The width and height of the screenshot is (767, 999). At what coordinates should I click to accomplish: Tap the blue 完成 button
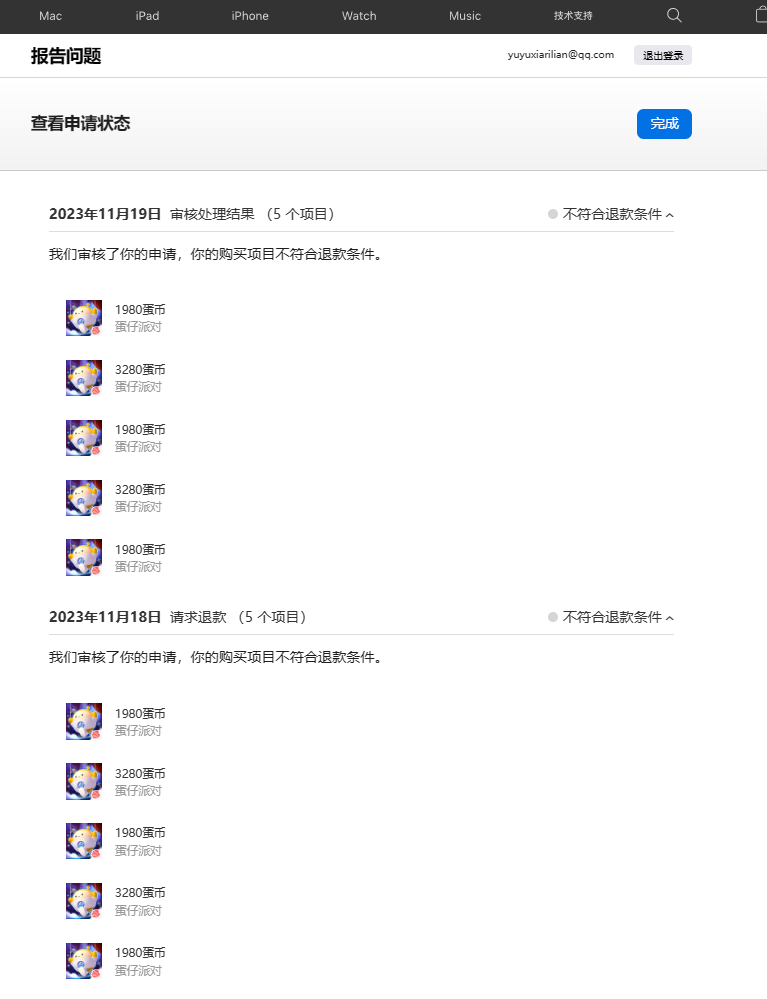pos(664,124)
